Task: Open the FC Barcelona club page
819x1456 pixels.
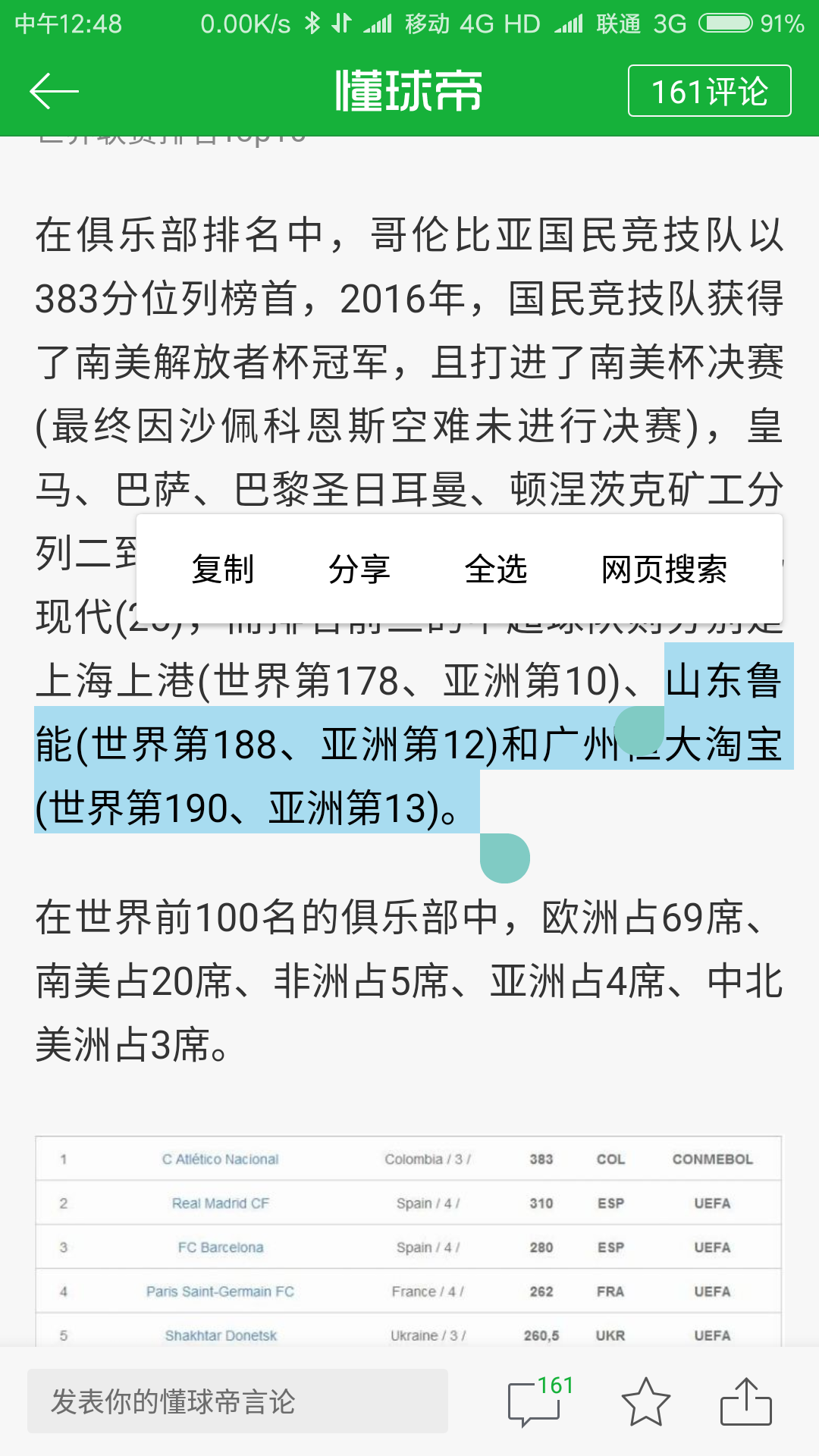Action: pos(220,1247)
